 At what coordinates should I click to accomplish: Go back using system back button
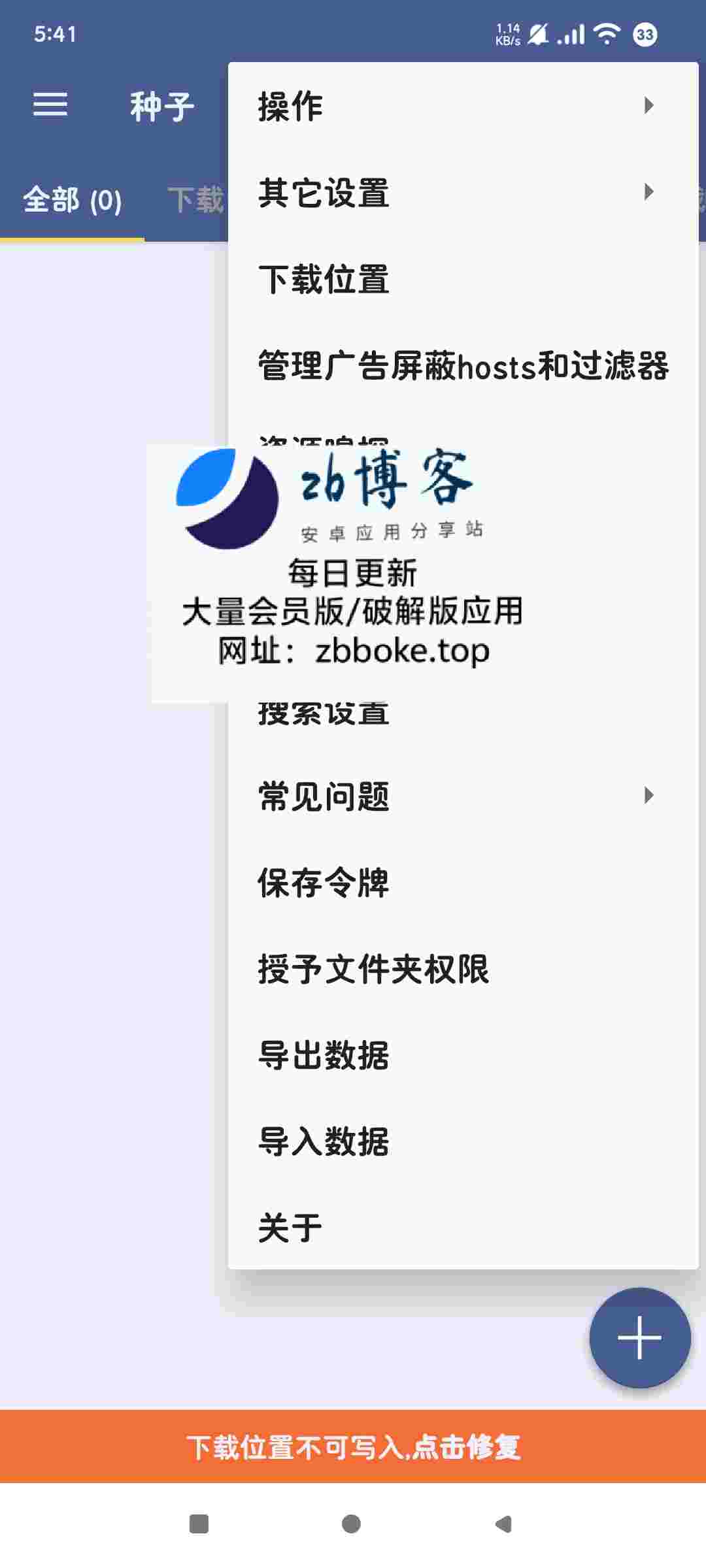(x=503, y=1524)
